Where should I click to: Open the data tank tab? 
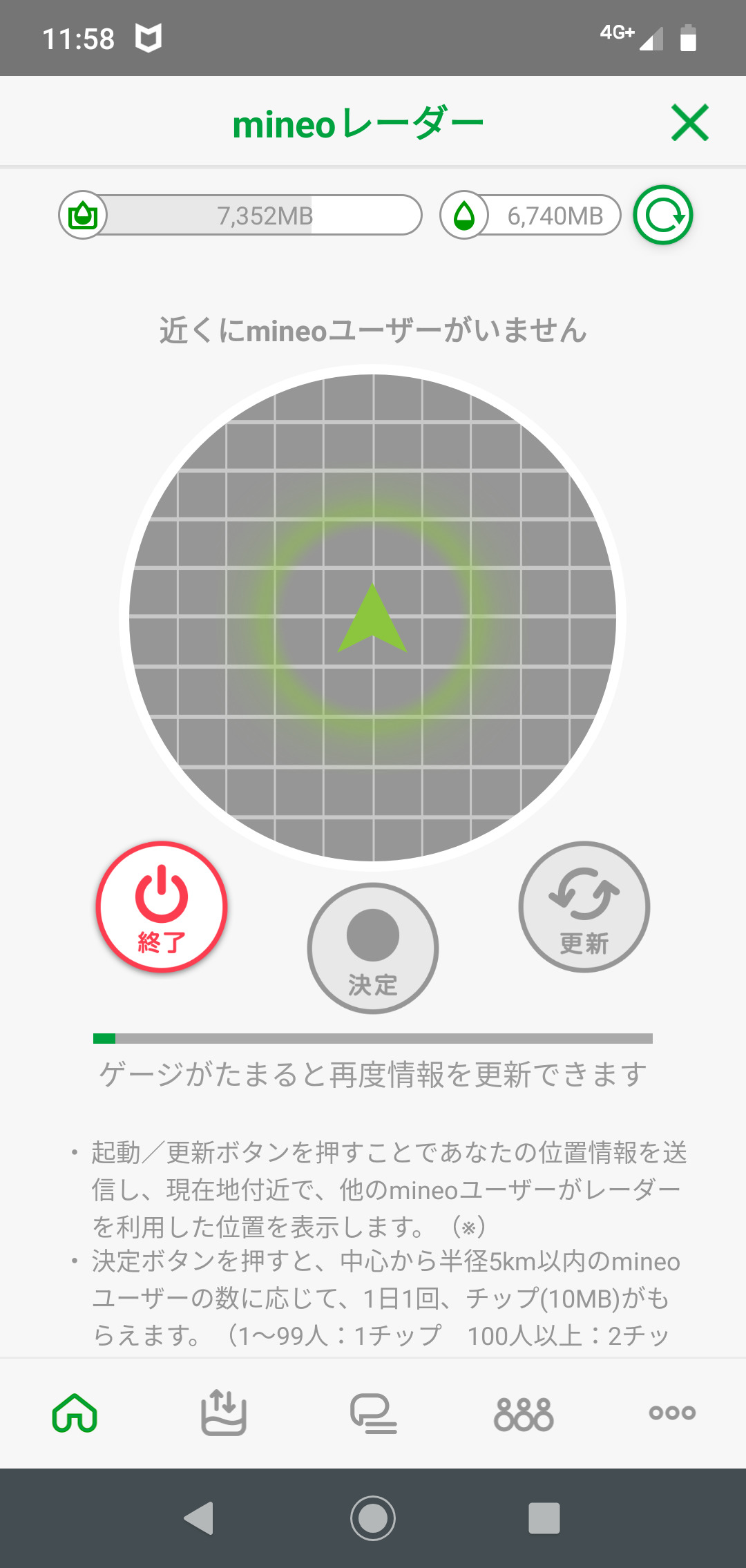click(223, 1413)
